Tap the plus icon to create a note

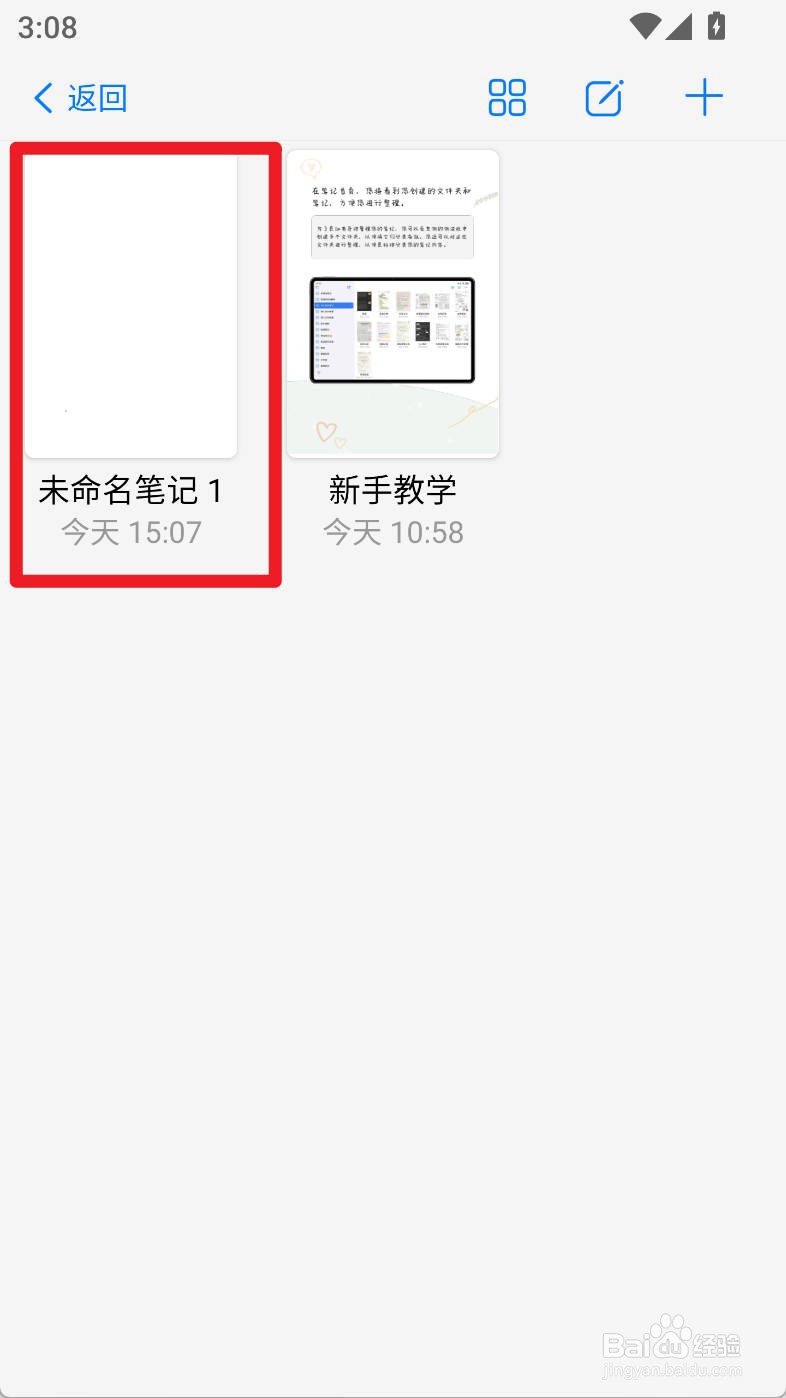coord(705,97)
